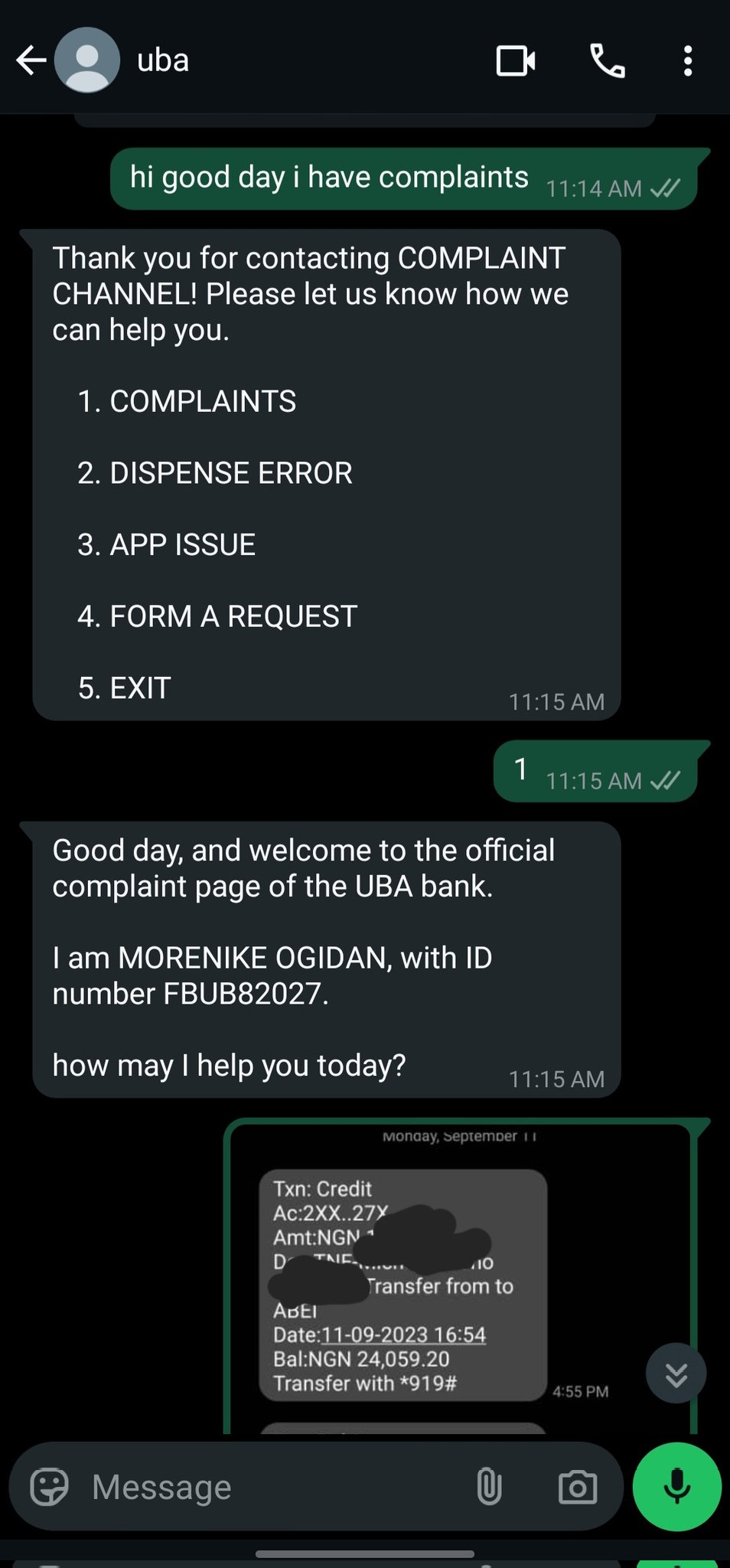Image resolution: width=730 pixels, height=1568 pixels.
Task: Record a voice message
Action: coord(677,1487)
